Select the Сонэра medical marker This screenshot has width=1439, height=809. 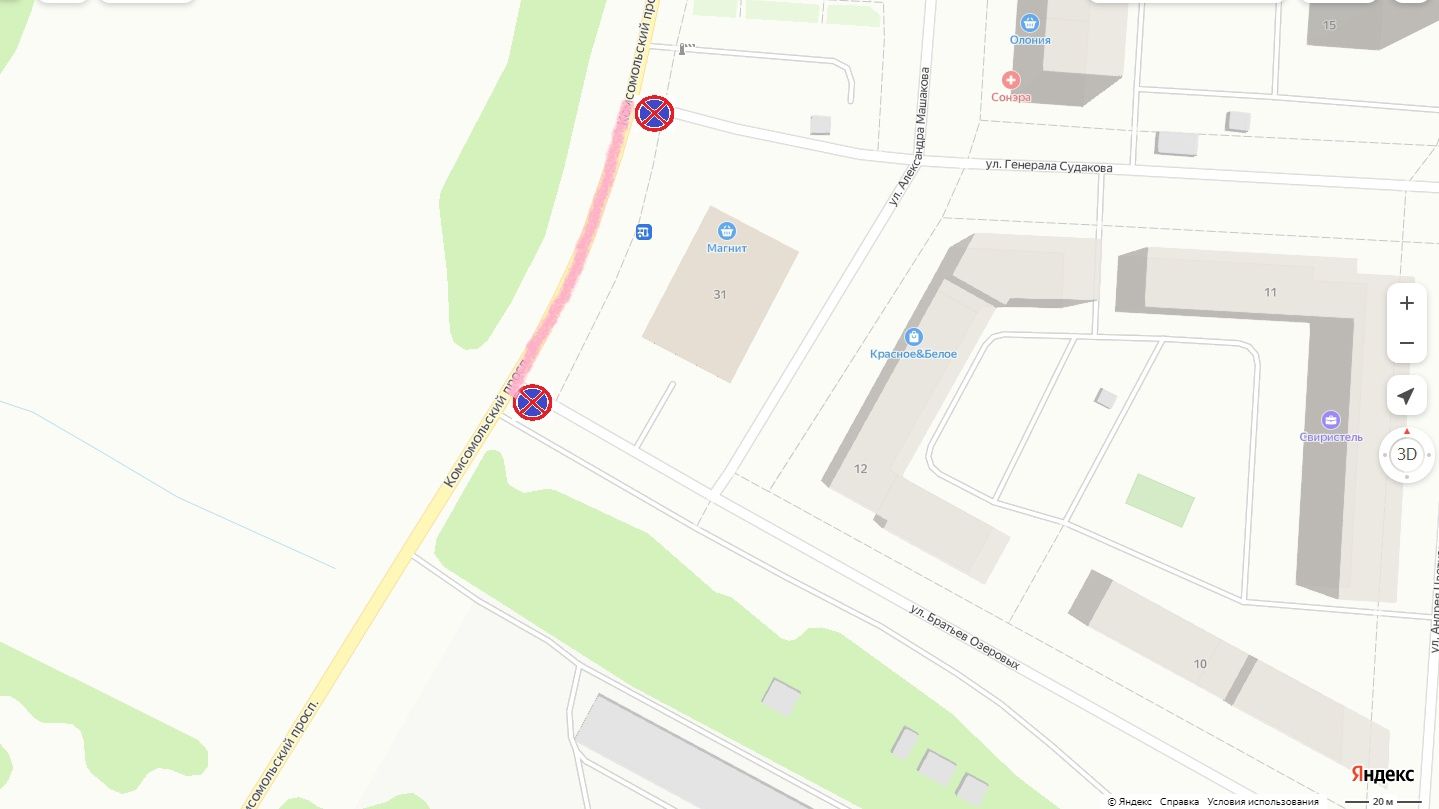point(1011,80)
